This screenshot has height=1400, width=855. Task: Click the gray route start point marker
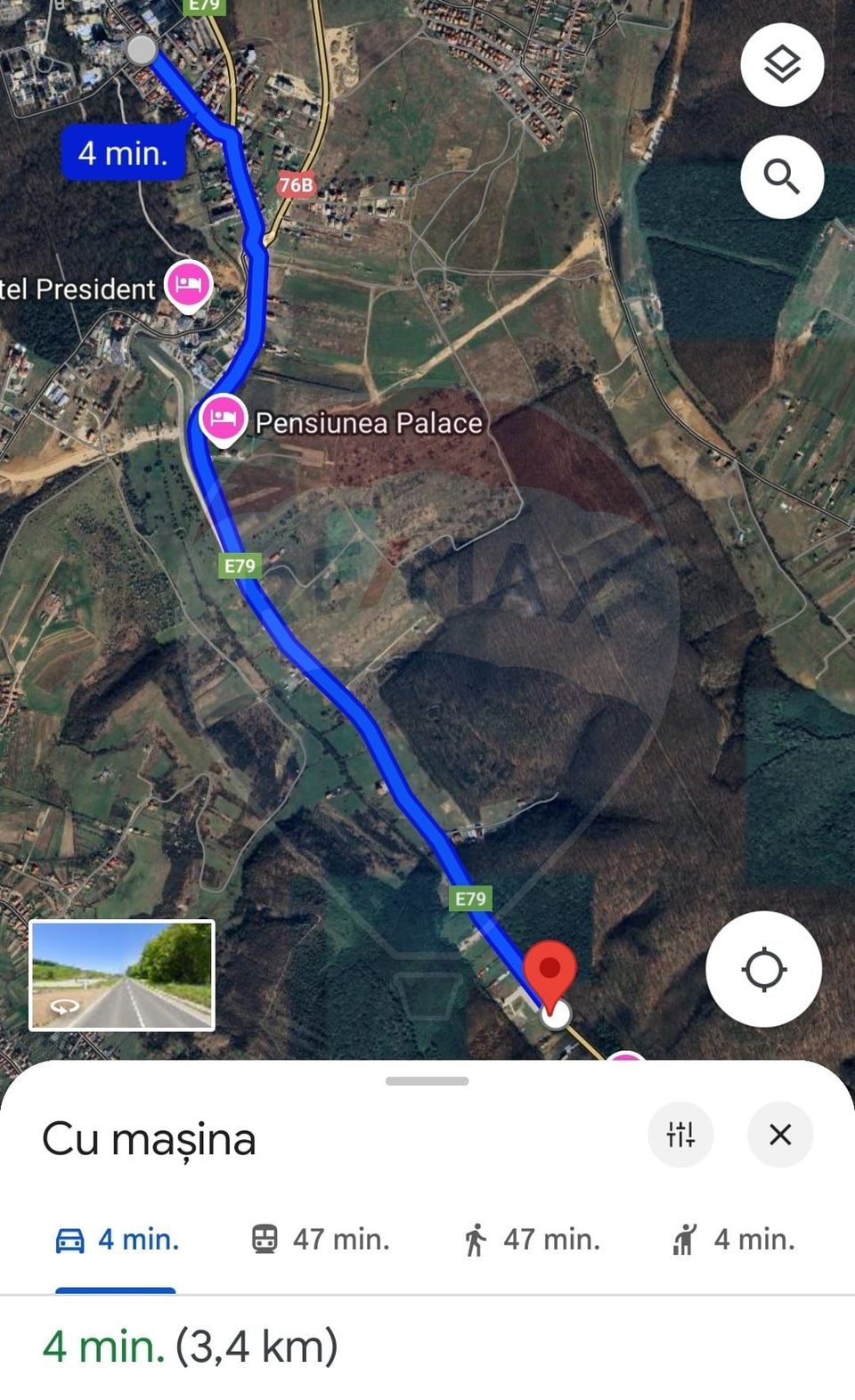pyautogui.click(x=142, y=50)
